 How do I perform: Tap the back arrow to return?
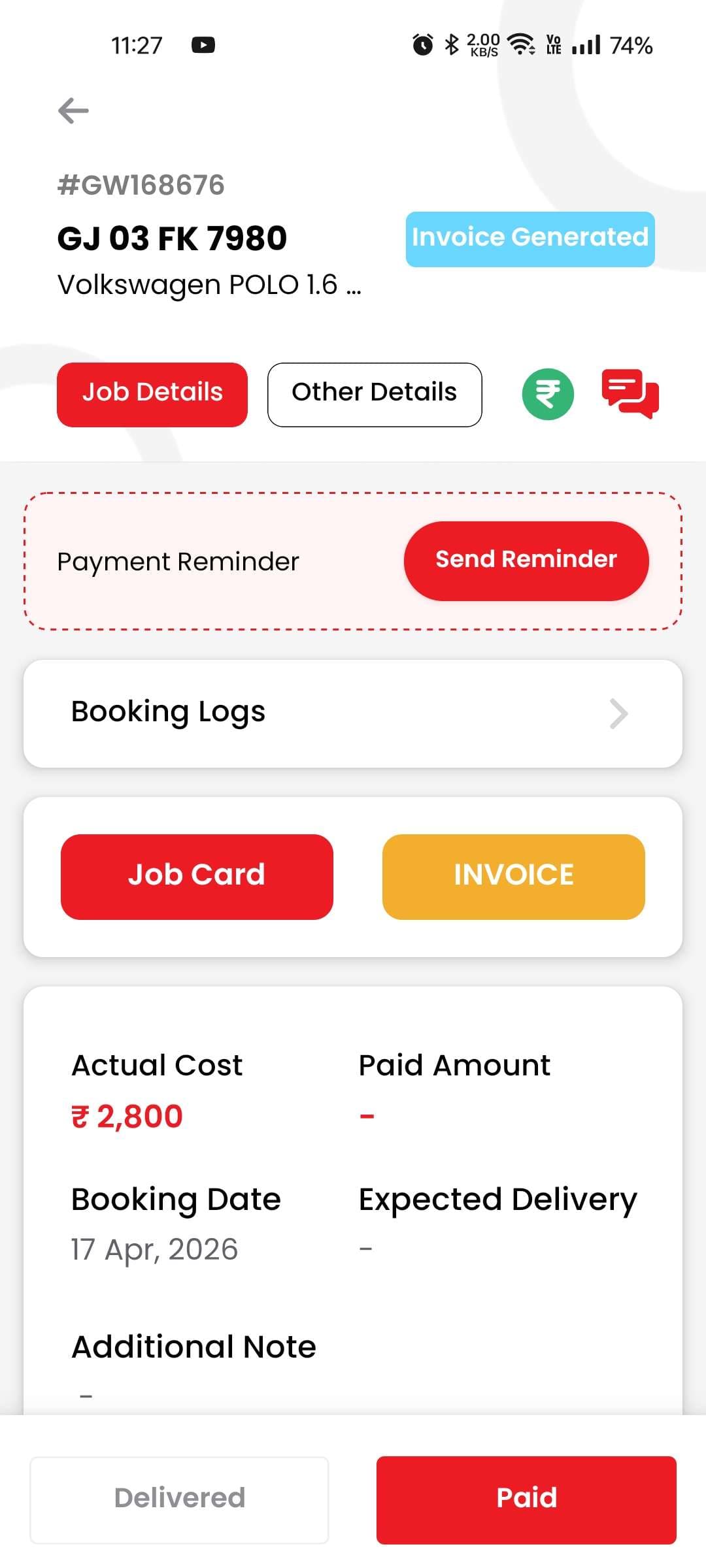coord(73,110)
